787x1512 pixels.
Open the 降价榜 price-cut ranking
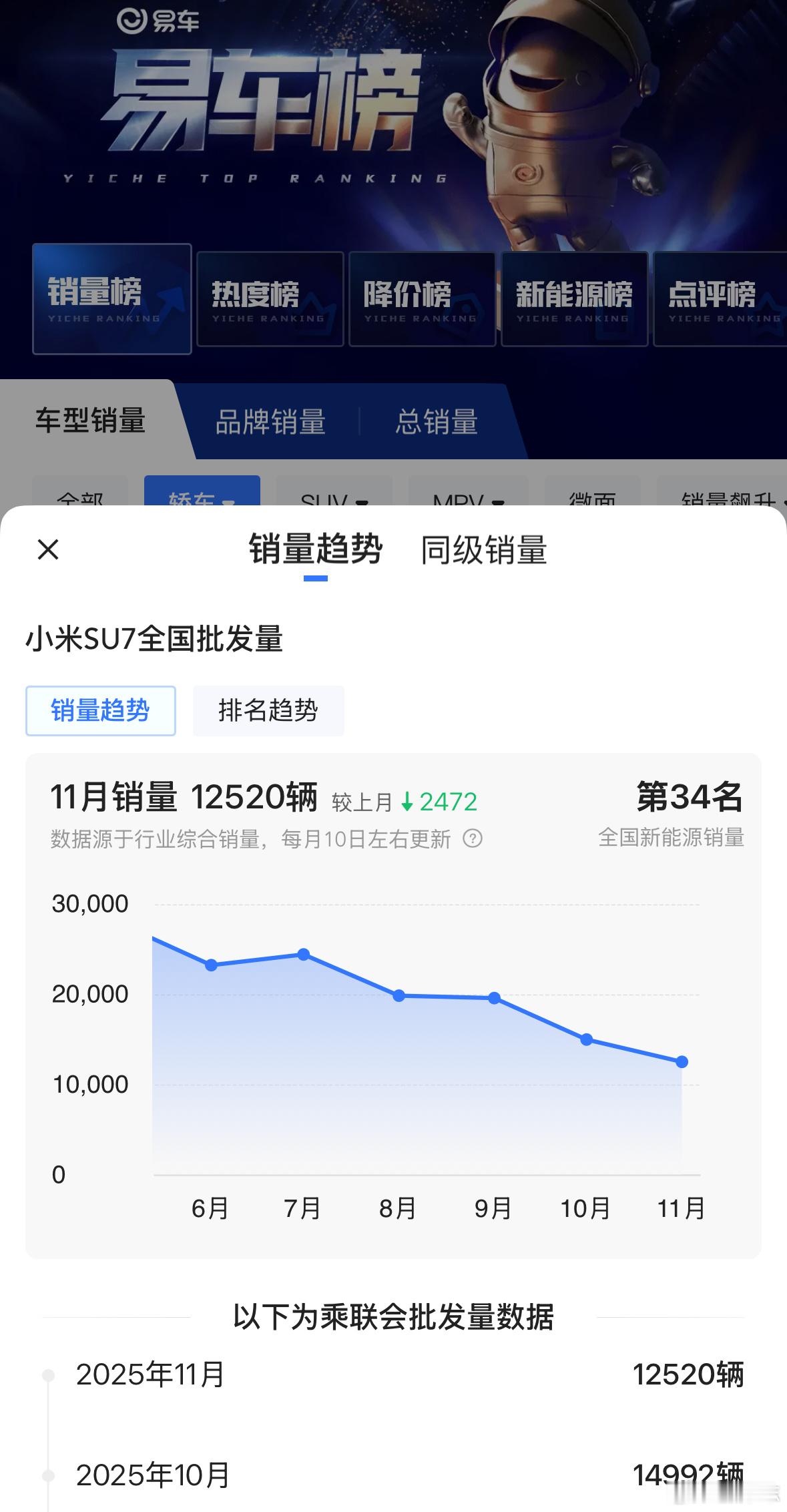421,298
